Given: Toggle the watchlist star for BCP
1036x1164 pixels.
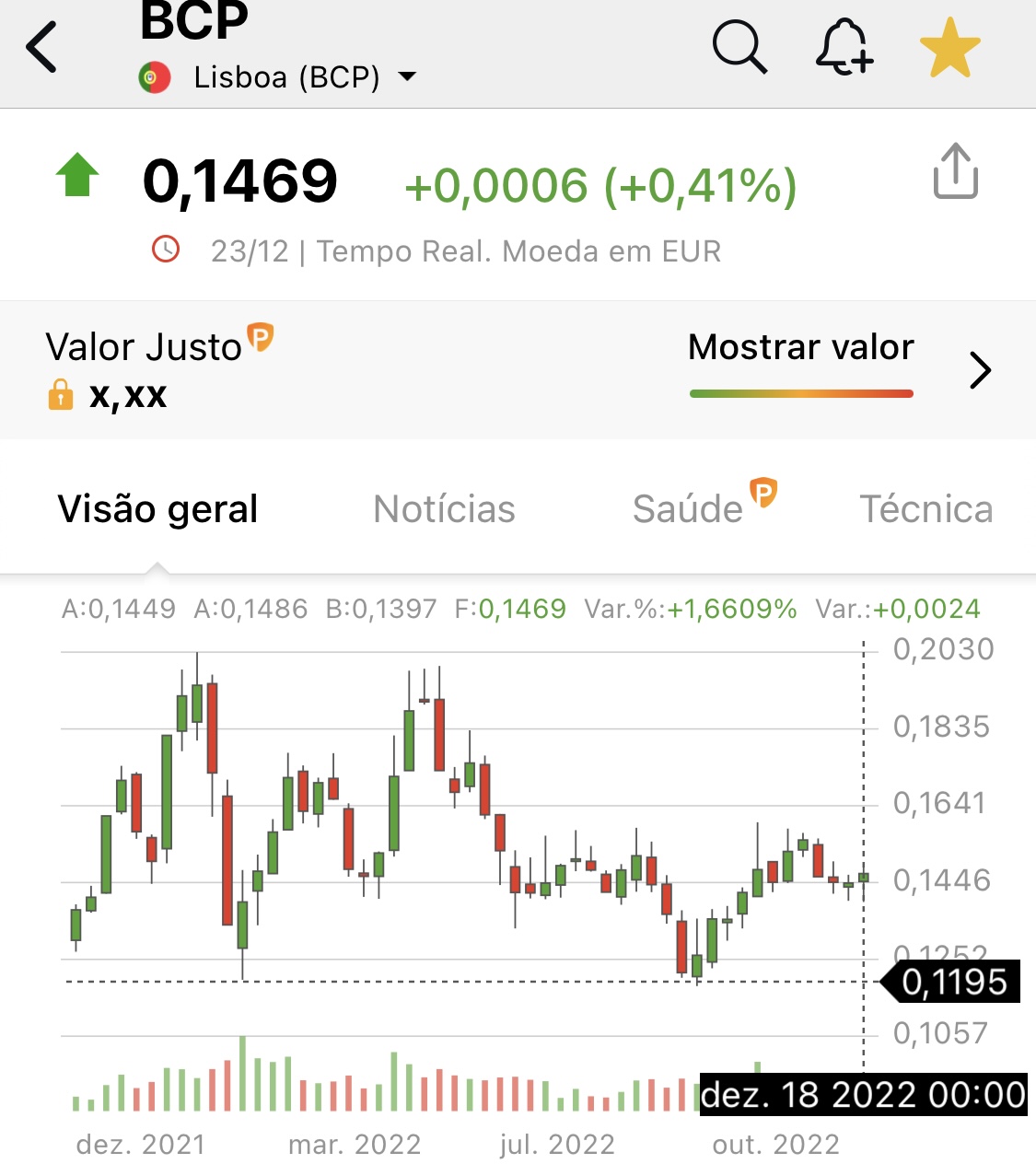Looking at the screenshot, I should pyautogui.click(x=949, y=48).
